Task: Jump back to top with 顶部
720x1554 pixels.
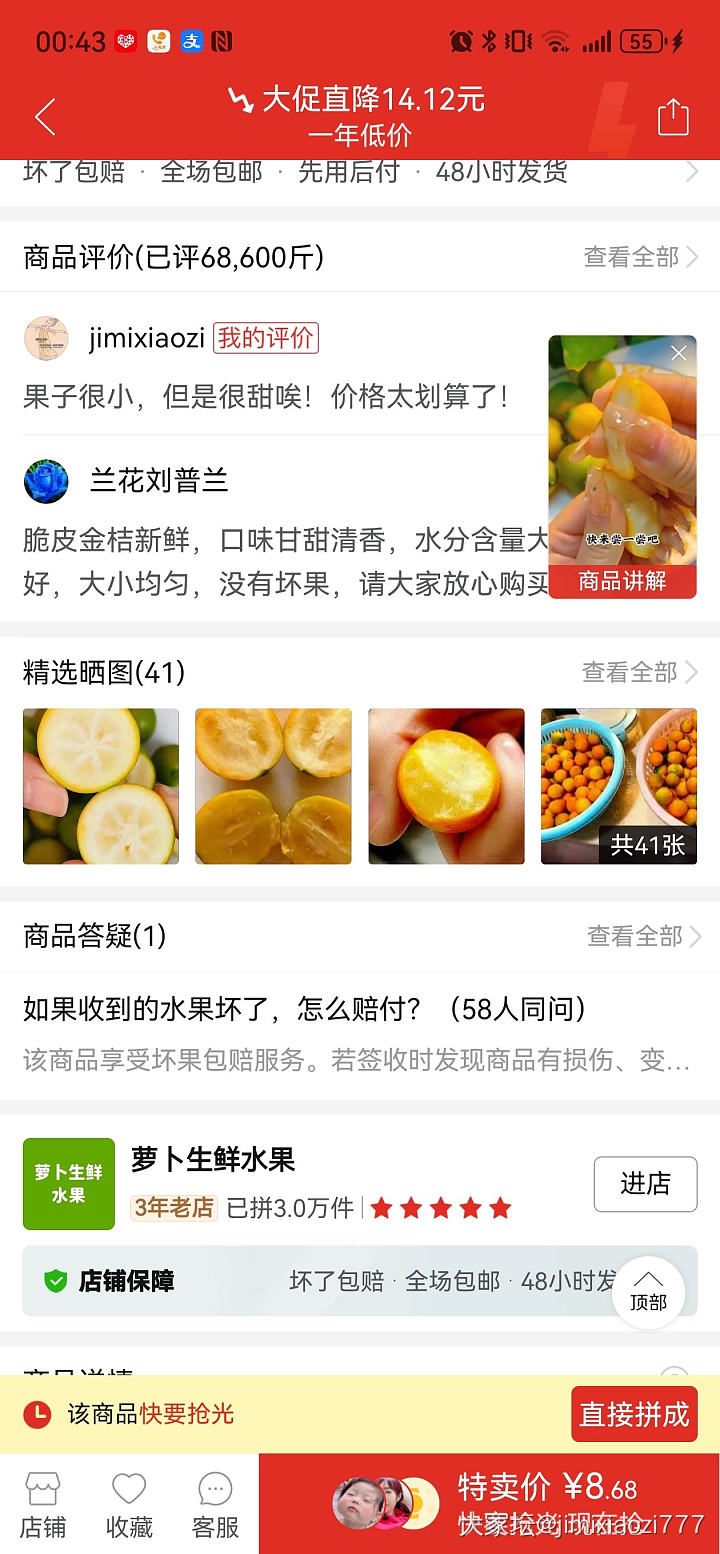Action: [x=648, y=1291]
